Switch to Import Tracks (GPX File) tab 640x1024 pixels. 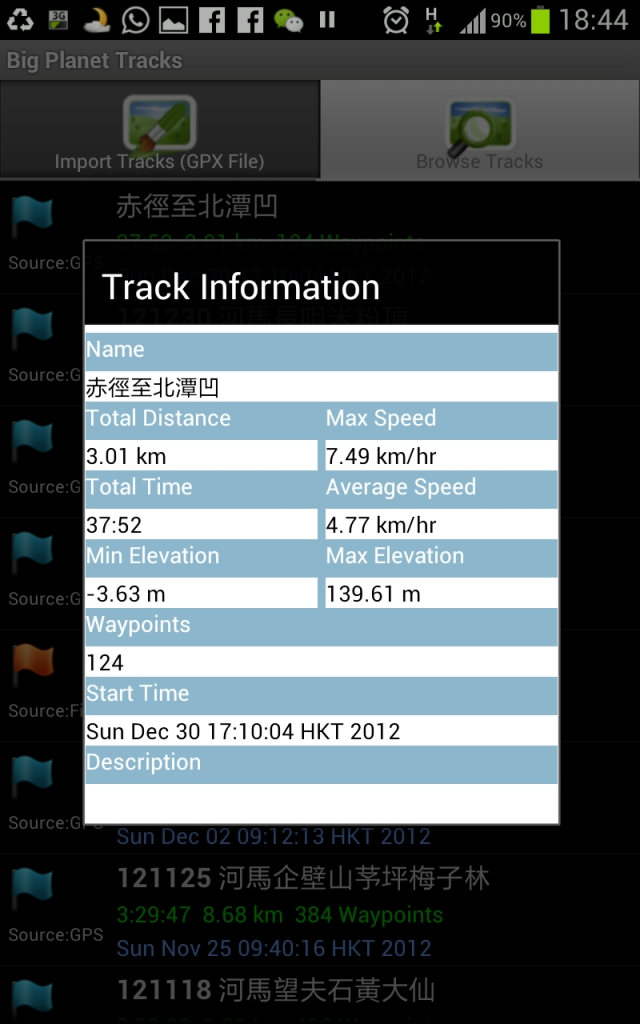coord(159,130)
